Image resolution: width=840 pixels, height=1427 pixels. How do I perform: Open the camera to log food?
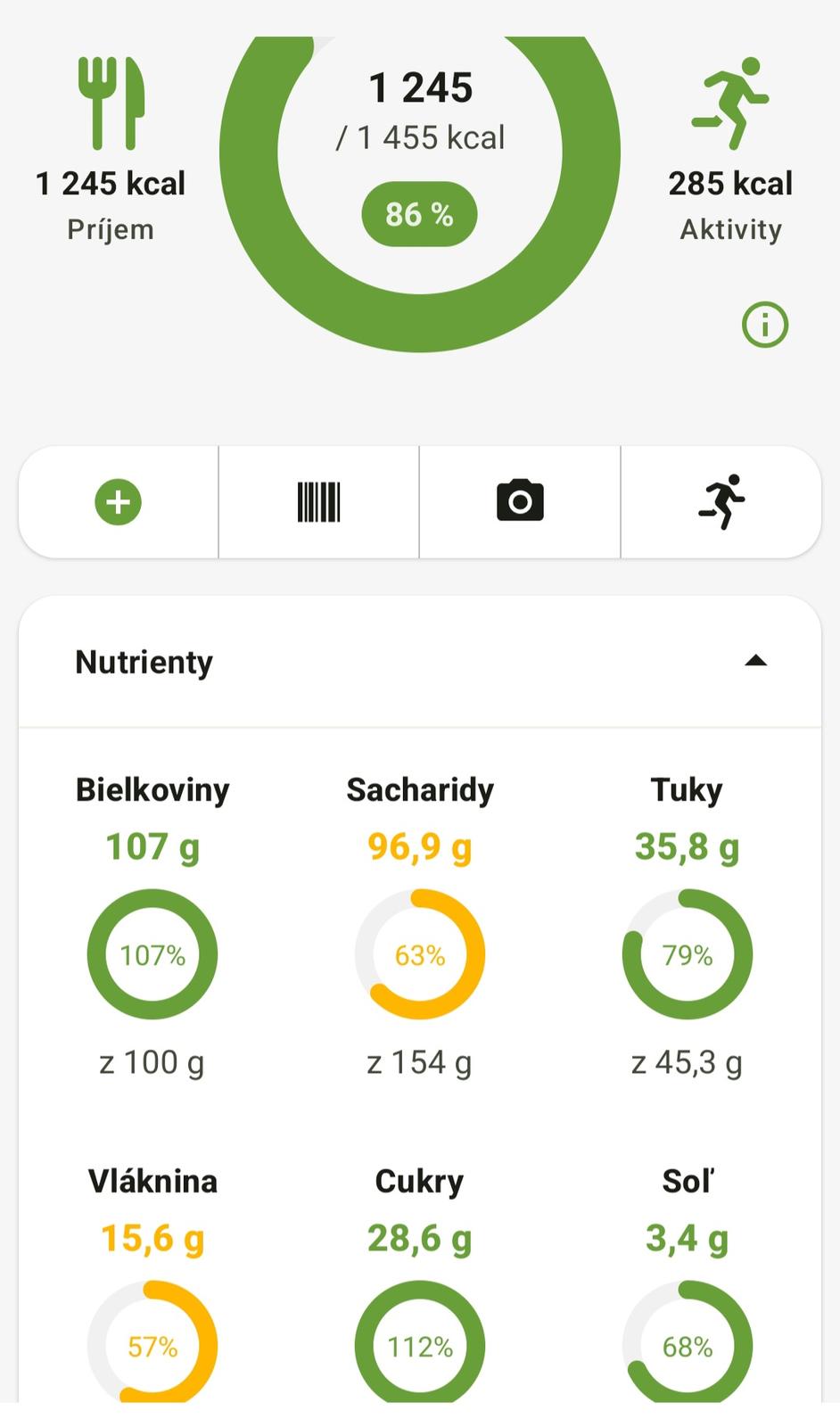click(520, 502)
